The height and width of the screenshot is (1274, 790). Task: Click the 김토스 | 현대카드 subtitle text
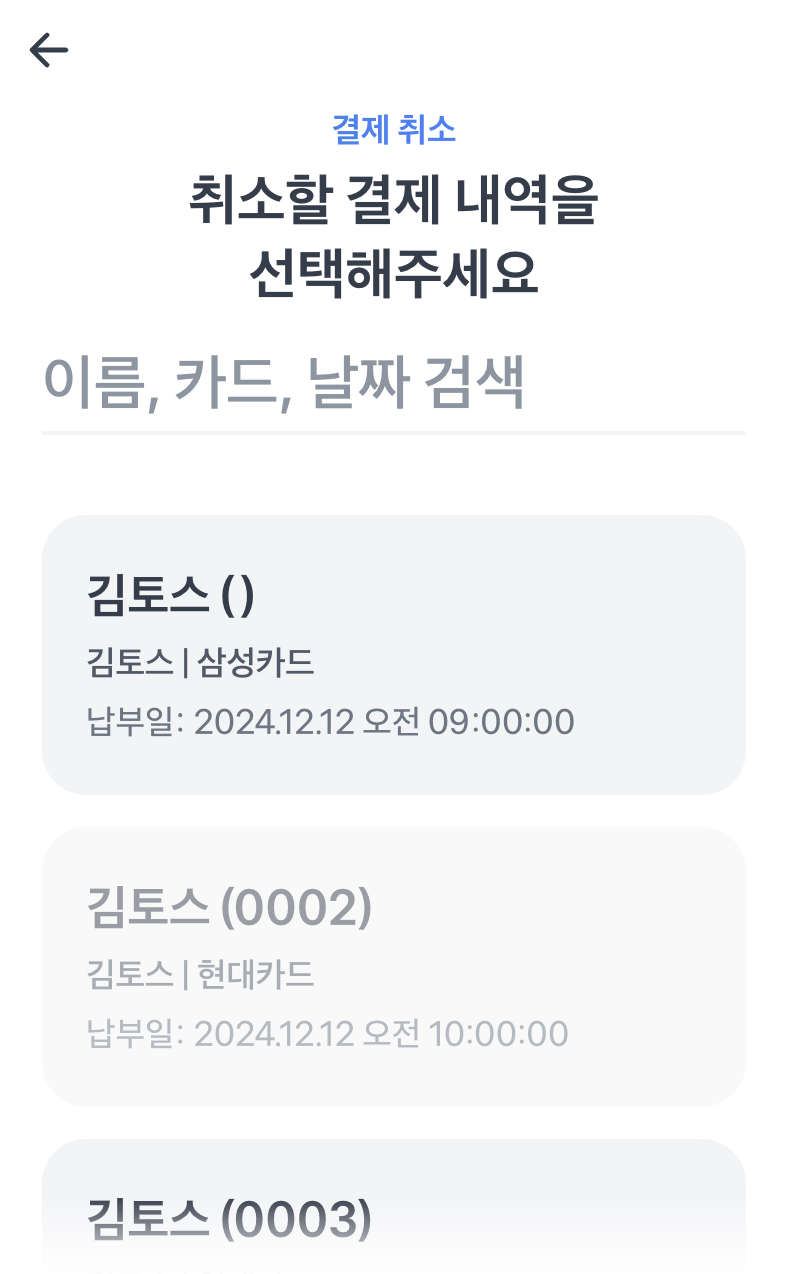200,975
